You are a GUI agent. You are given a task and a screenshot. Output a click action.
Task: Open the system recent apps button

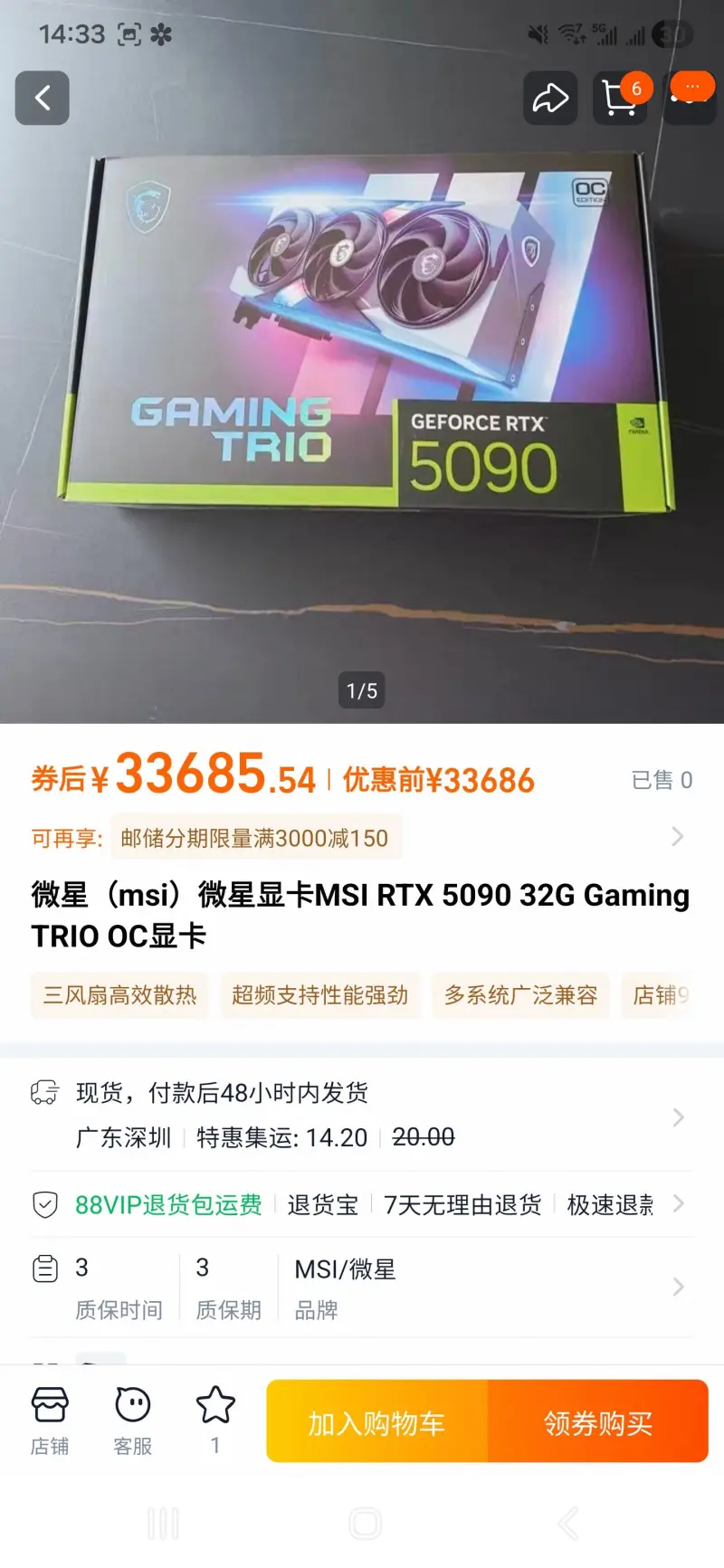[x=163, y=1524]
